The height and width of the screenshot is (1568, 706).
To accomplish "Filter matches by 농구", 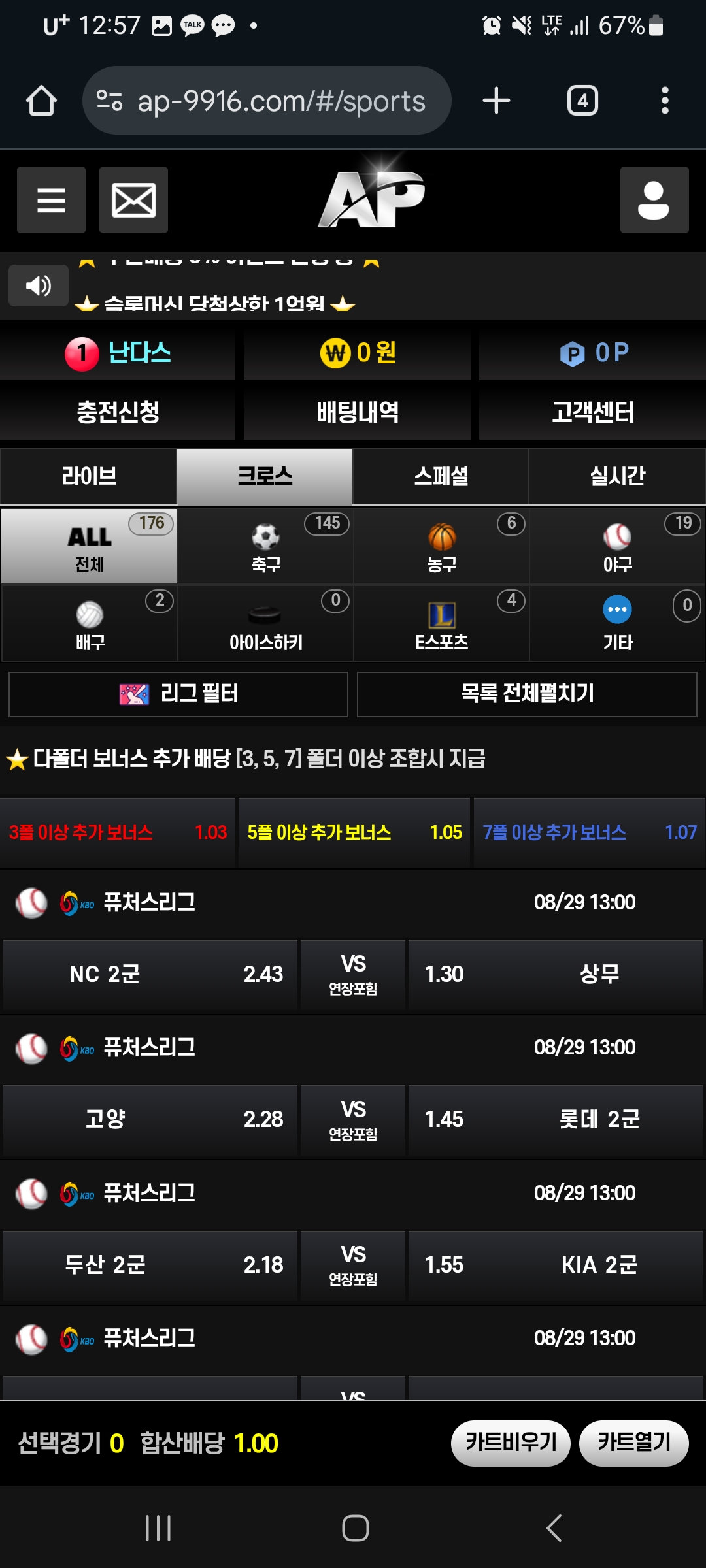I will click(441, 546).
